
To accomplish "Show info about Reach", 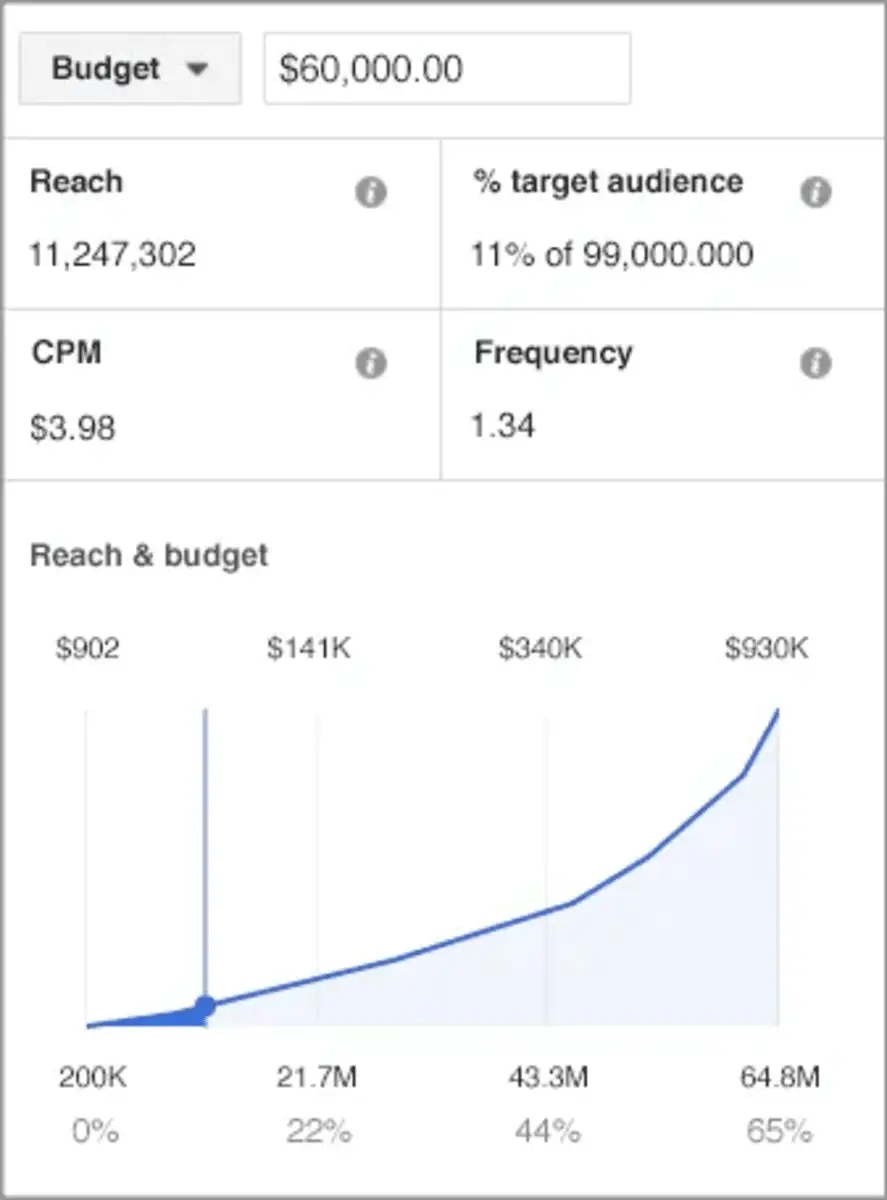I will tap(371, 192).
